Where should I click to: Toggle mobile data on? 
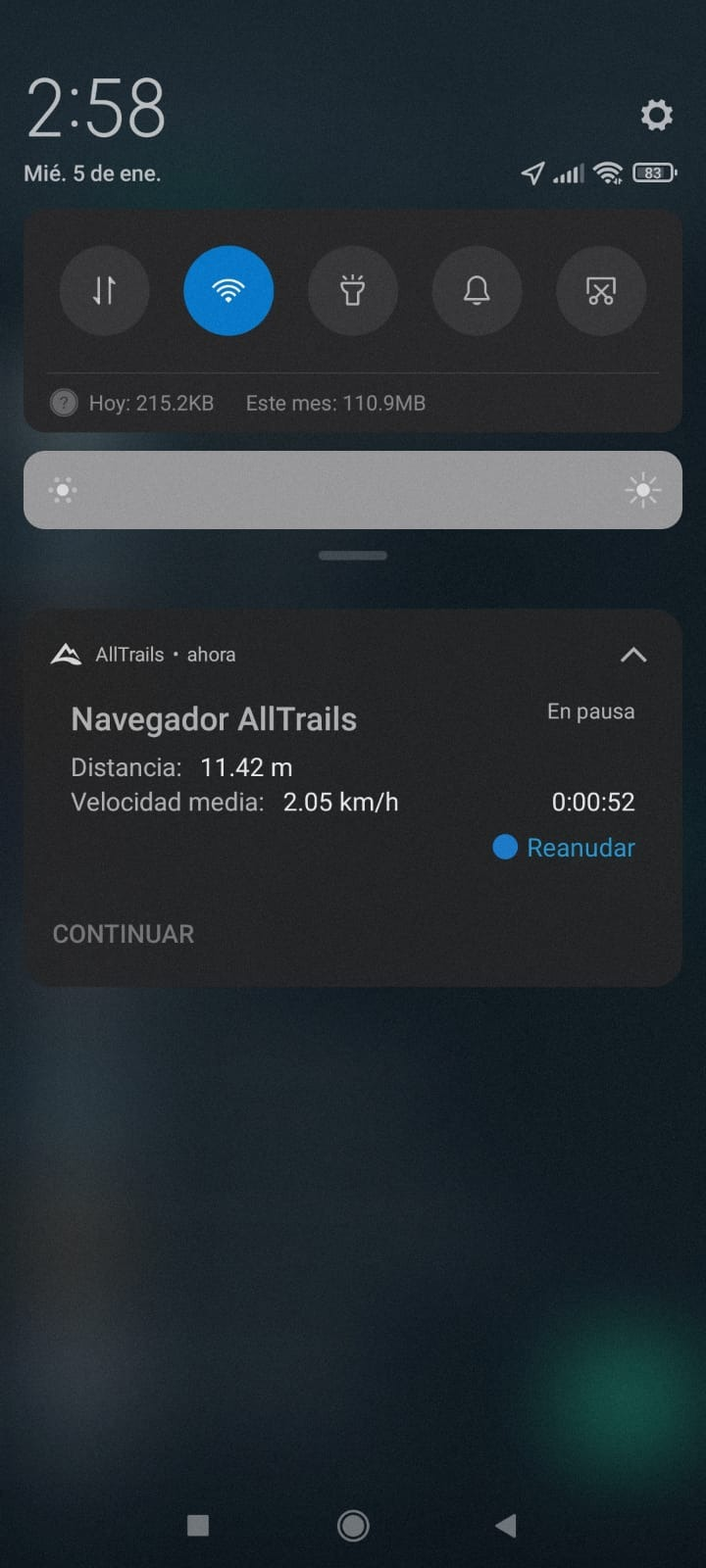click(105, 290)
